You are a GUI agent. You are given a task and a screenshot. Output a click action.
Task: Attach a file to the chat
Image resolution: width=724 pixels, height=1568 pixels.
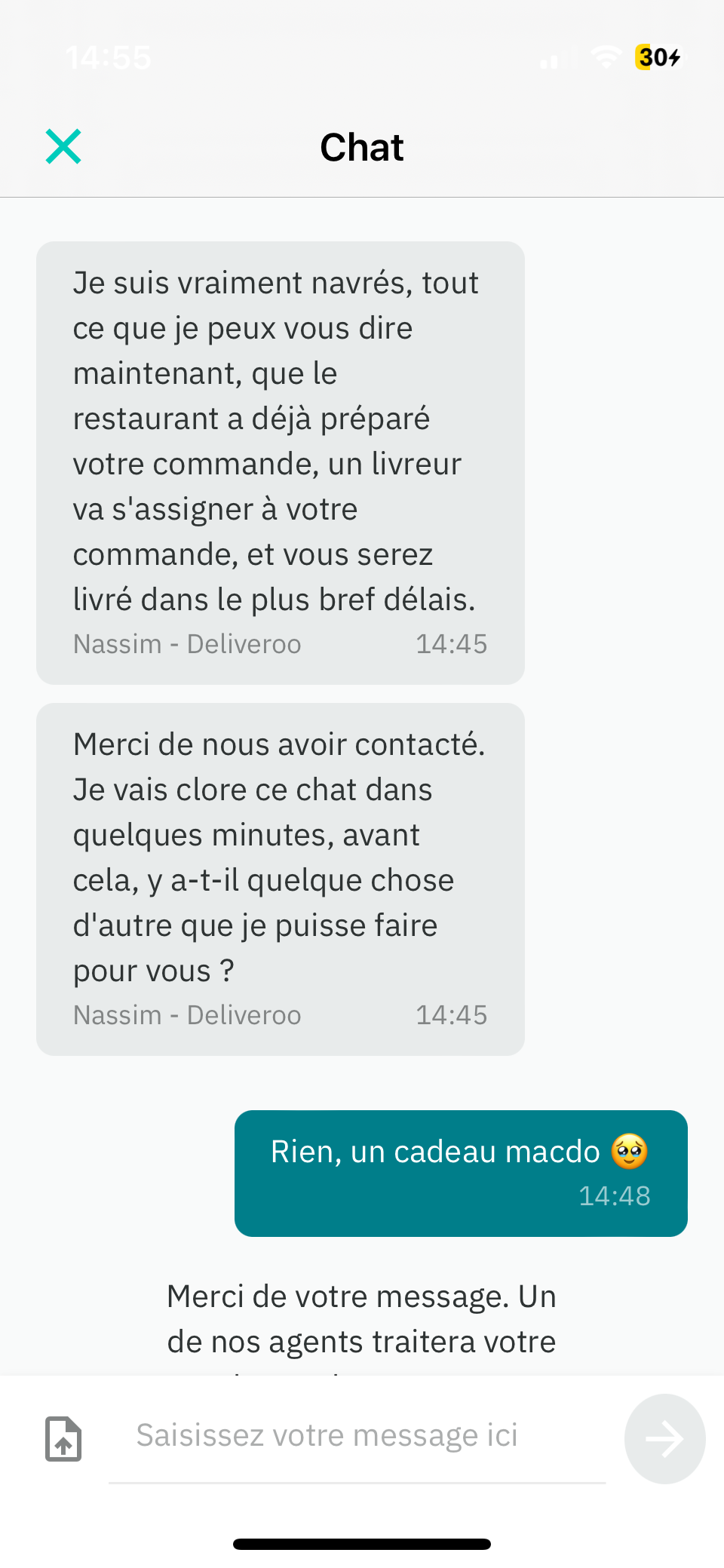click(63, 1438)
